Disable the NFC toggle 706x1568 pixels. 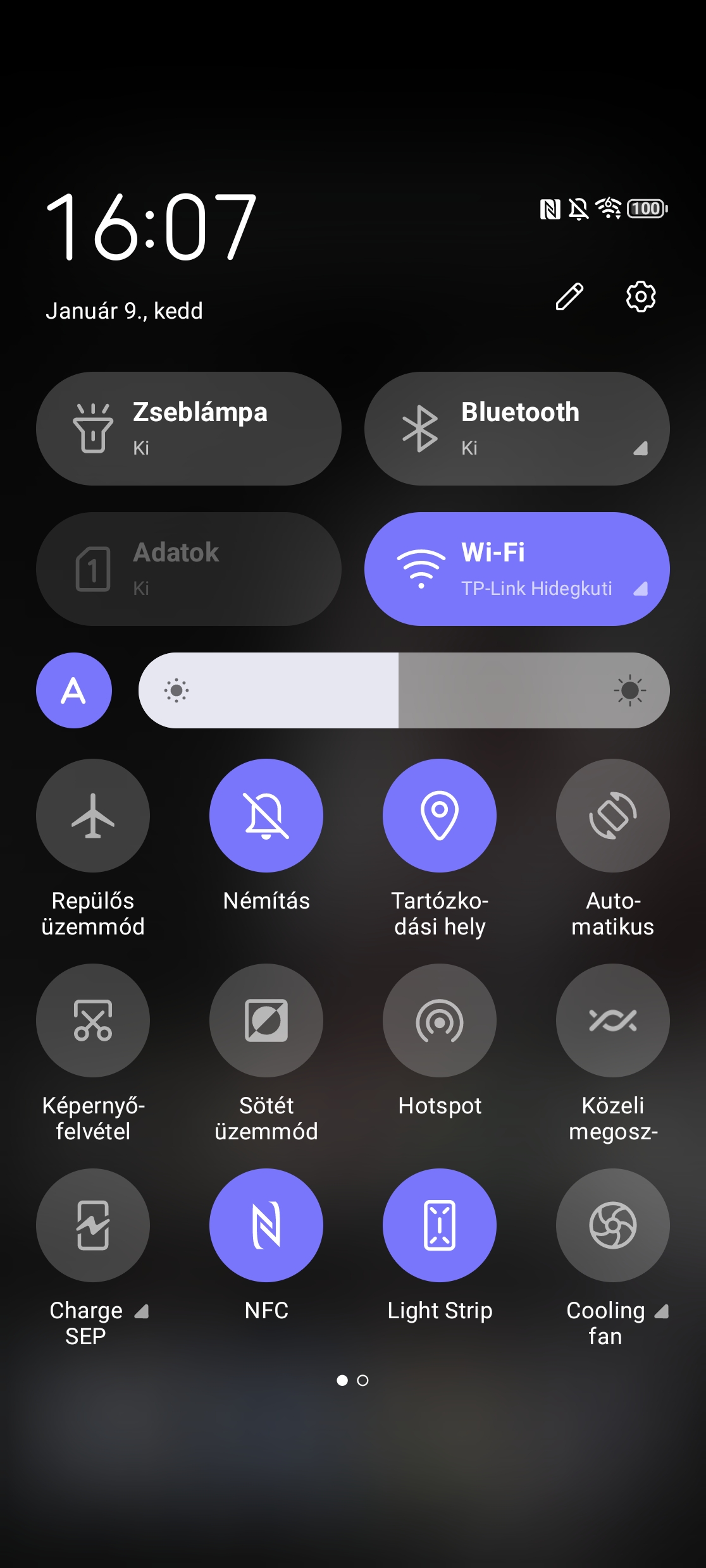tap(266, 1225)
